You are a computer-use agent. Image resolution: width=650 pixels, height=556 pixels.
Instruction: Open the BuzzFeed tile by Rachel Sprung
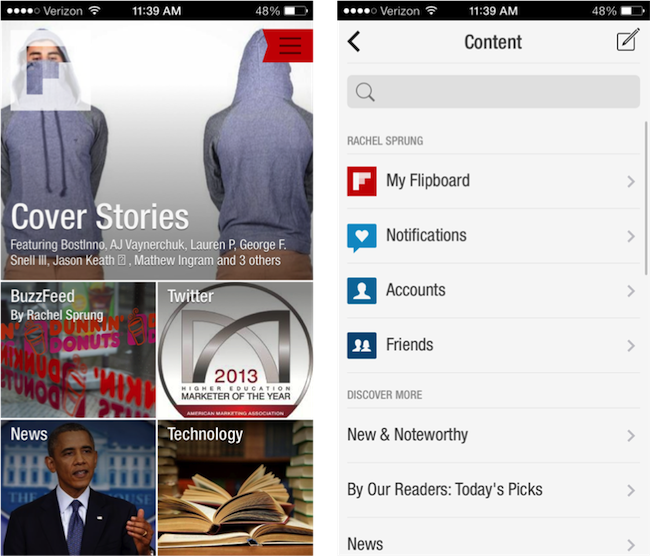[x=77, y=350]
